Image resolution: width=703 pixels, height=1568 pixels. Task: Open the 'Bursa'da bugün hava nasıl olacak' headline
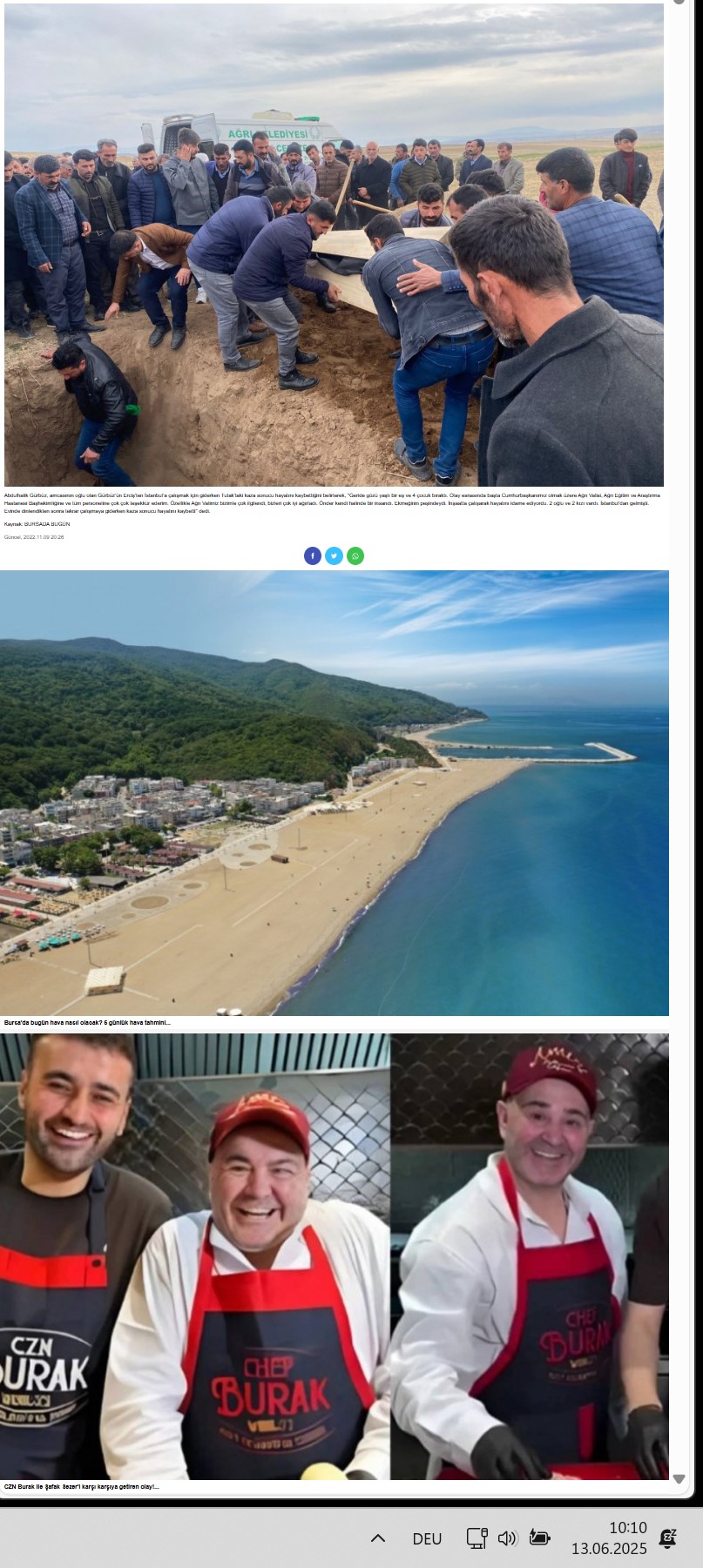point(87,1023)
